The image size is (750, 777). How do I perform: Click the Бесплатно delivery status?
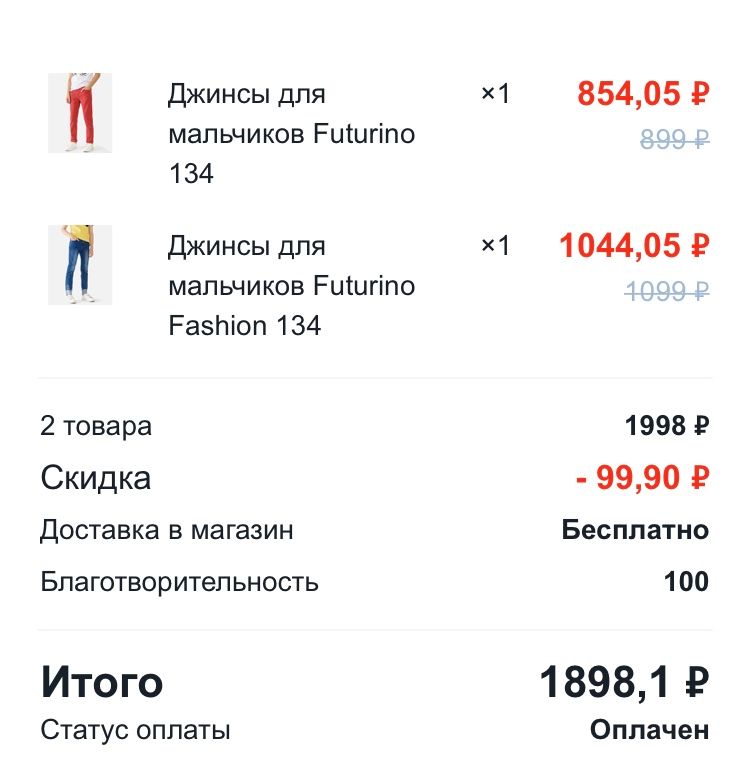click(x=637, y=530)
